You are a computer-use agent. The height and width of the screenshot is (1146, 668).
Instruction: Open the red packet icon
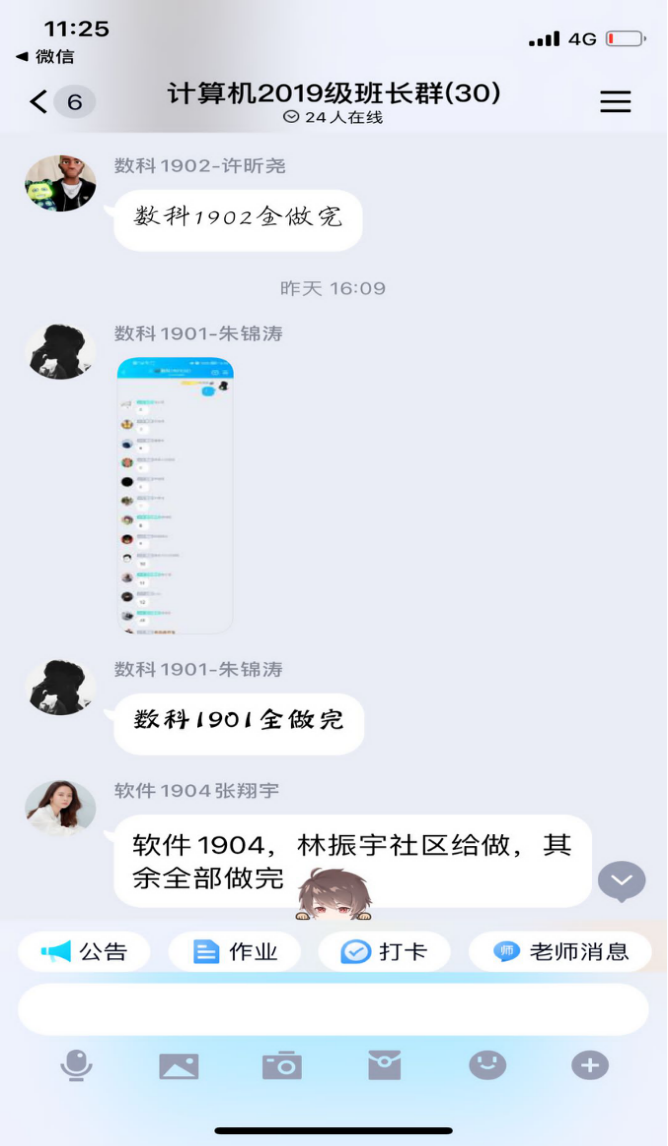click(384, 1066)
